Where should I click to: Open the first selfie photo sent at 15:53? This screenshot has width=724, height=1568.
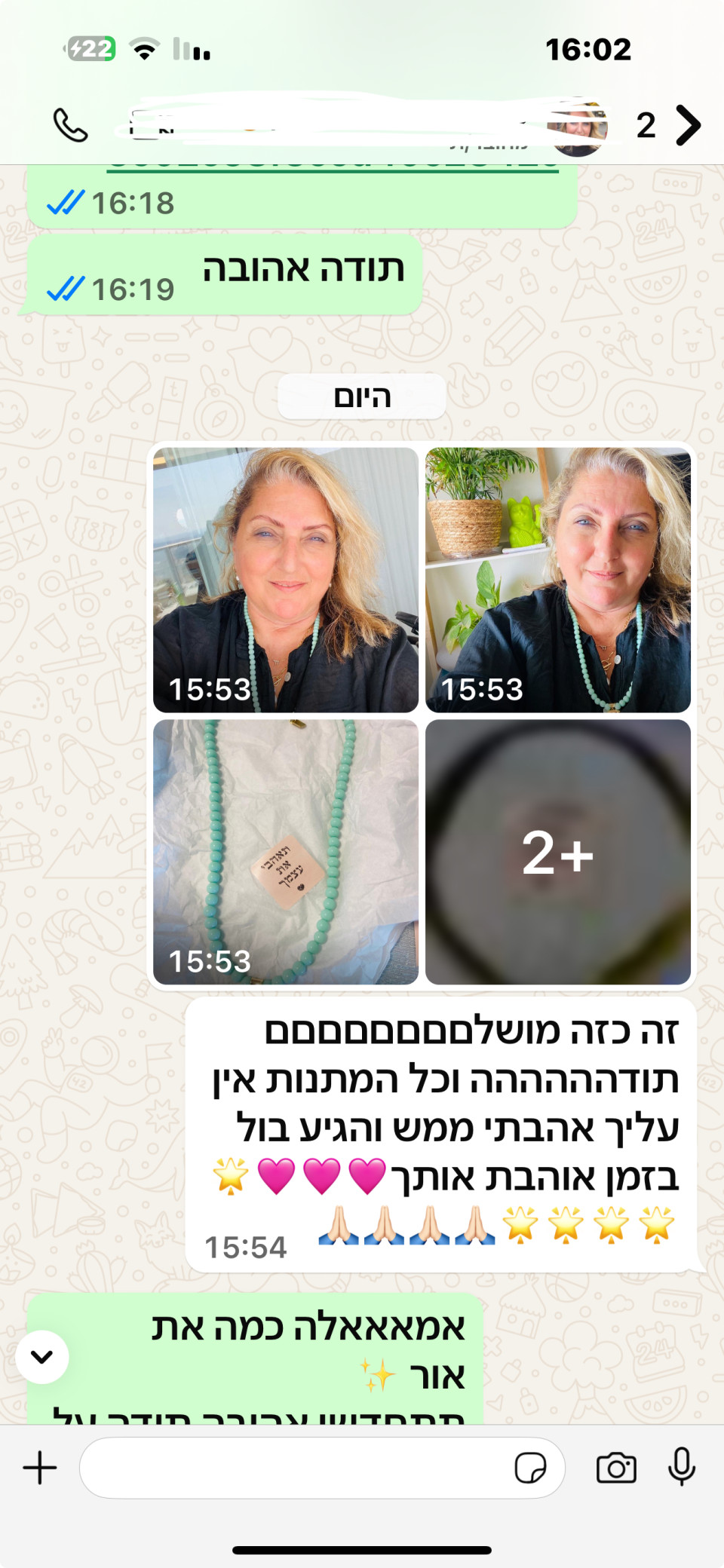[286, 580]
